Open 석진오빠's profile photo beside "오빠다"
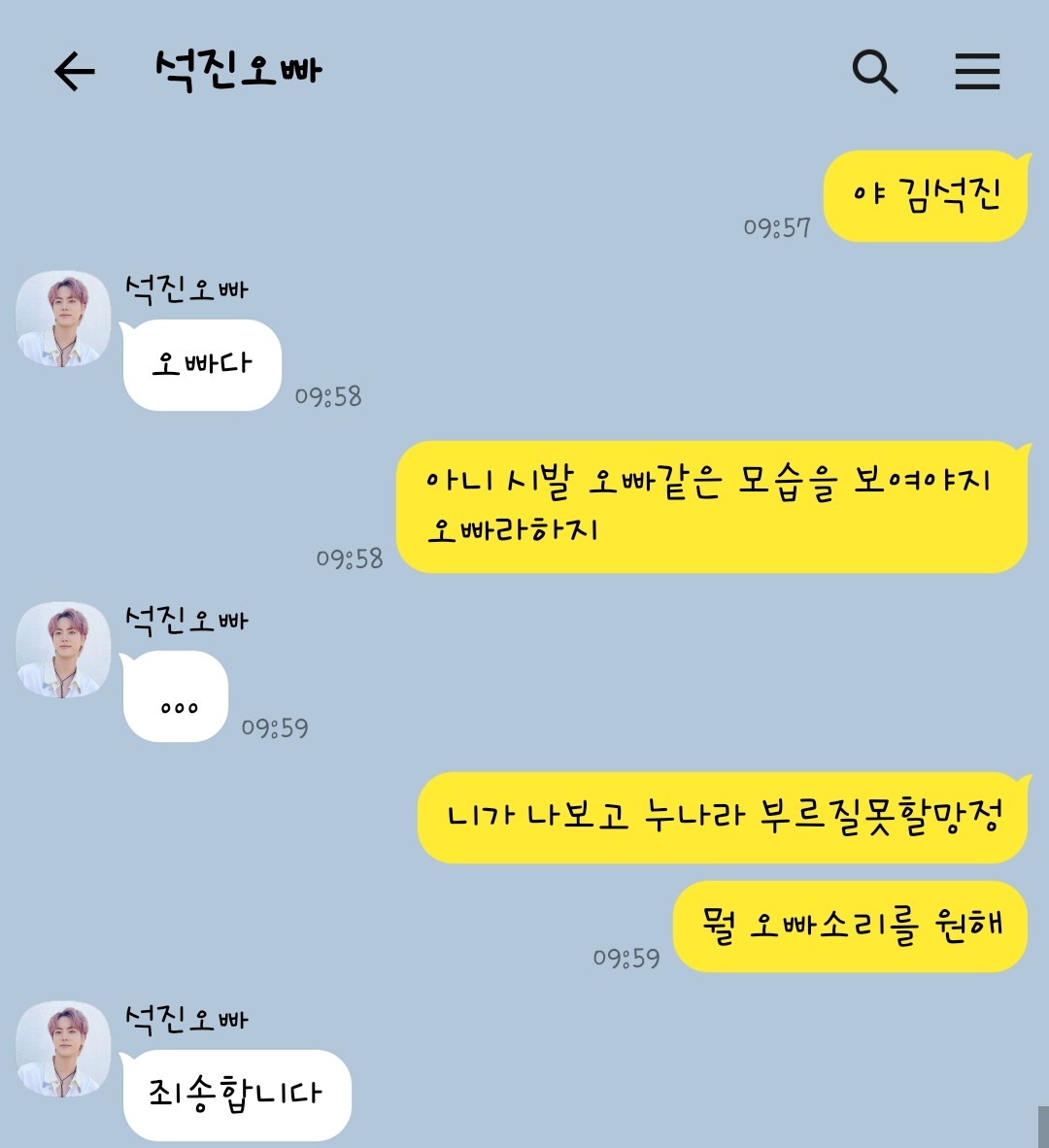The width and height of the screenshot is (1049, 1148). pos(63,320)
